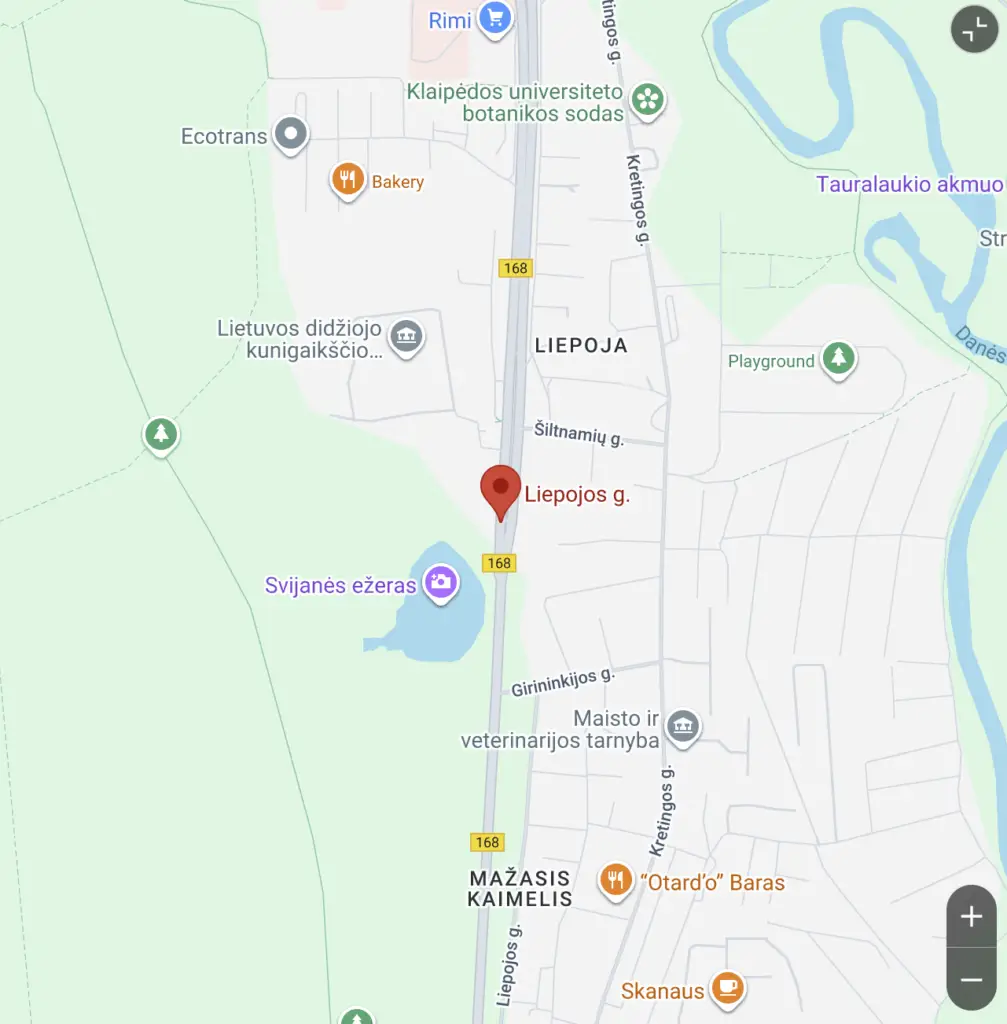The height and width of the screenshot is (1024, 1007).
Task: Select Maisto ir veterinarijos tarnyba marker
Action: (x=683, y=725)
